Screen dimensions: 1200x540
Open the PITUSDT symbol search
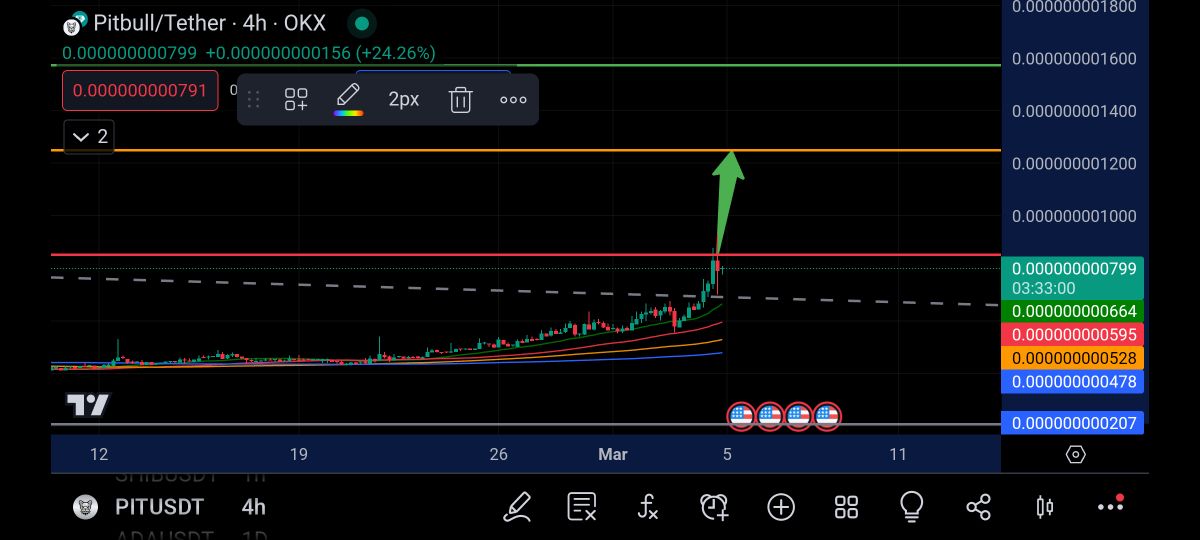158,507
